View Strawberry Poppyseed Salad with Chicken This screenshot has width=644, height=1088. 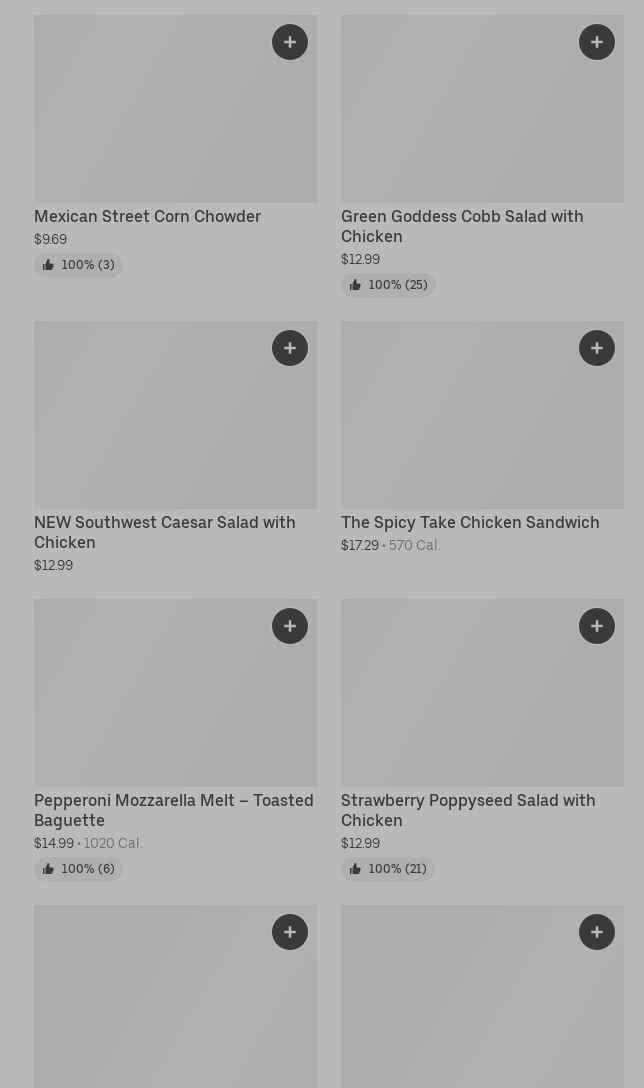coord(468,810)
